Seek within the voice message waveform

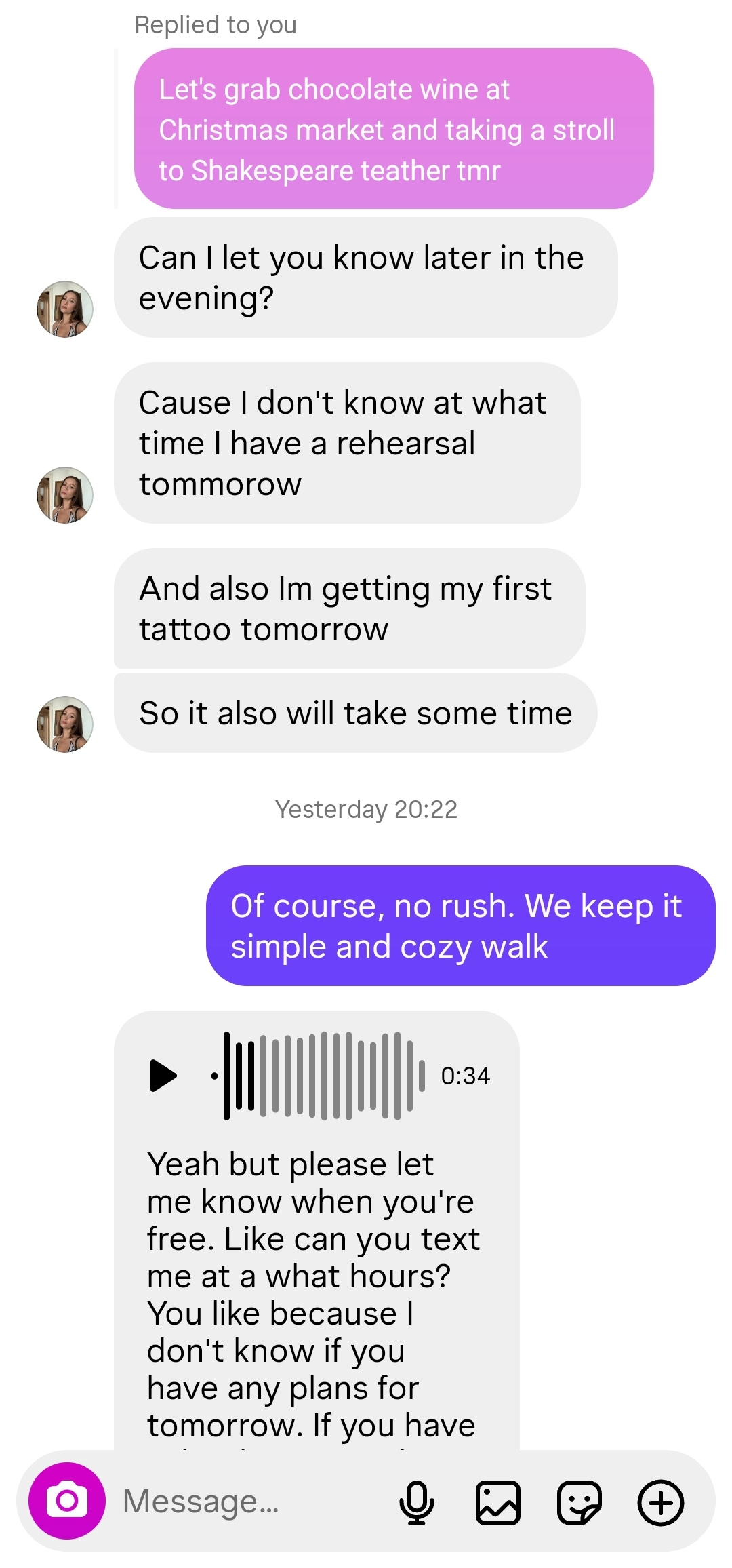[x=319, y=1076]
